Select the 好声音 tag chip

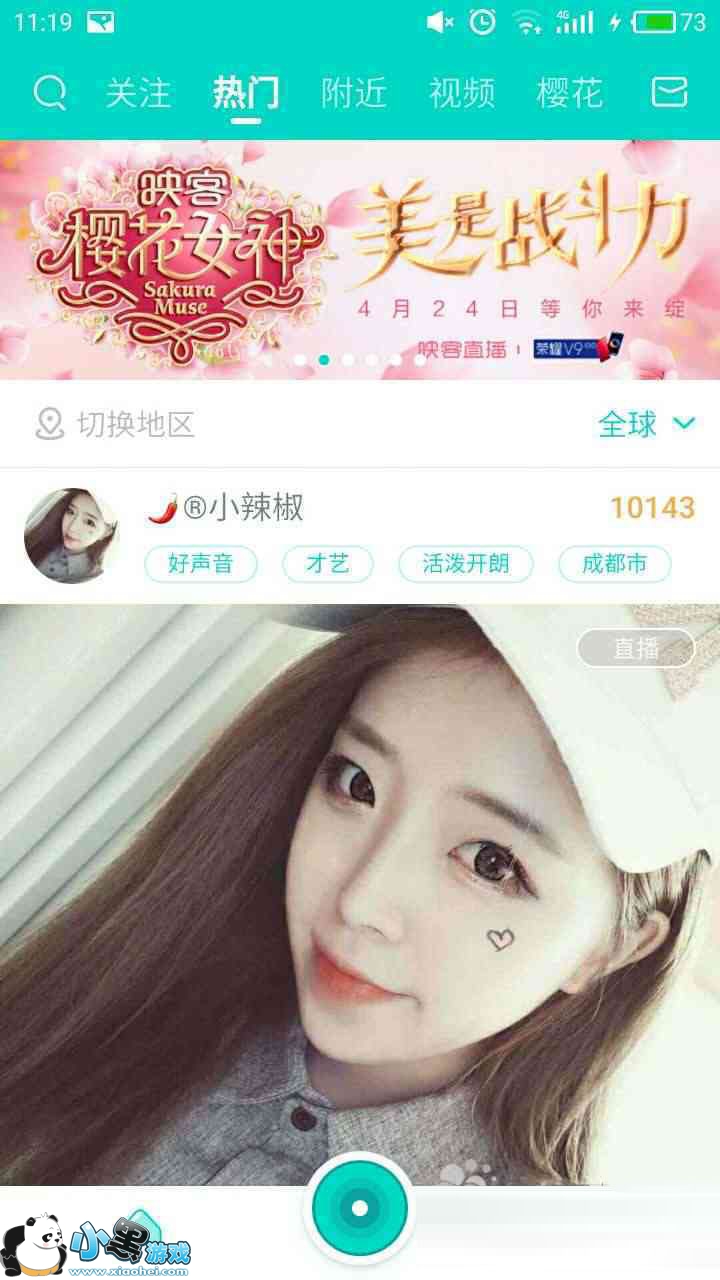click(200, 564)
